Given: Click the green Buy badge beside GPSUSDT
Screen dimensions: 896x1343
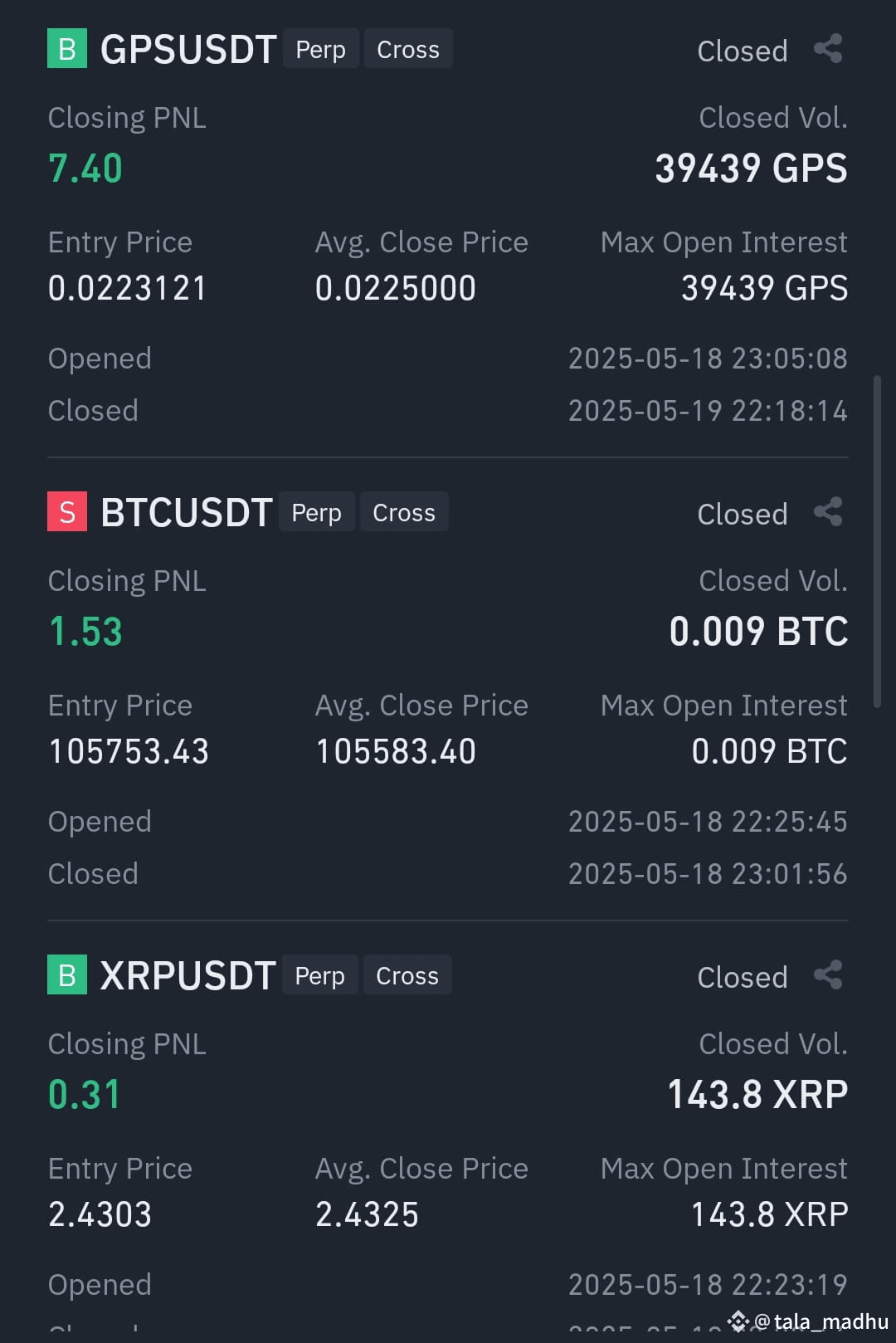Looking at the screenshot, I should click(66, 49).
